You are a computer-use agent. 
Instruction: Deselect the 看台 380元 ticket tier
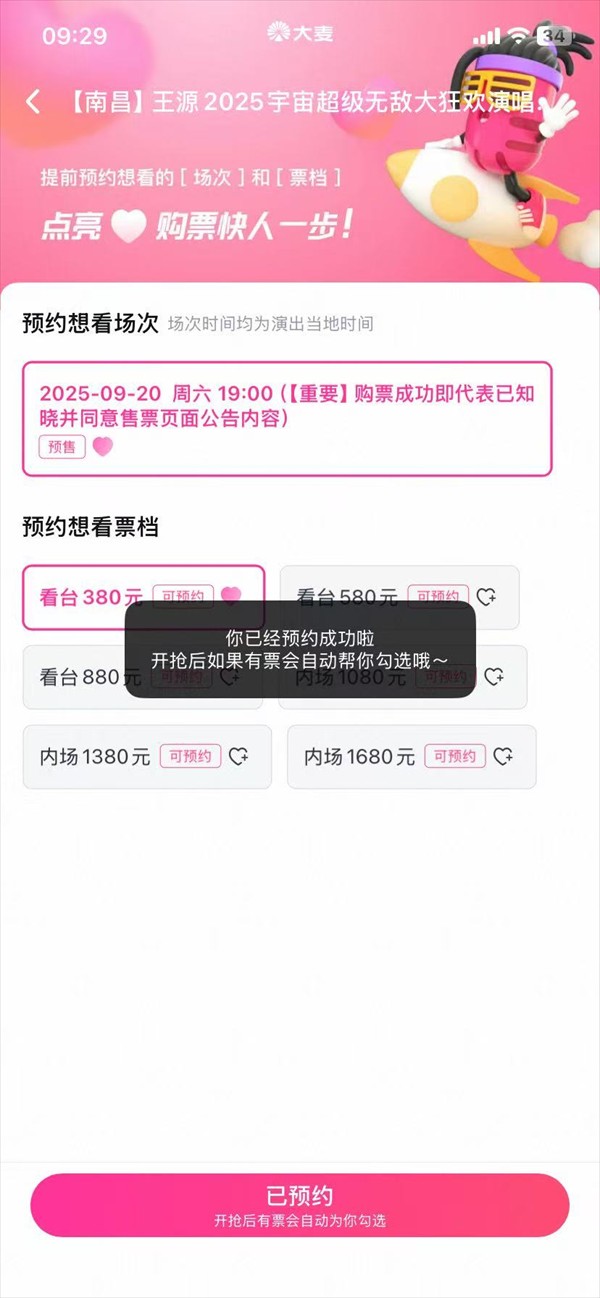[x=143, y=597]
